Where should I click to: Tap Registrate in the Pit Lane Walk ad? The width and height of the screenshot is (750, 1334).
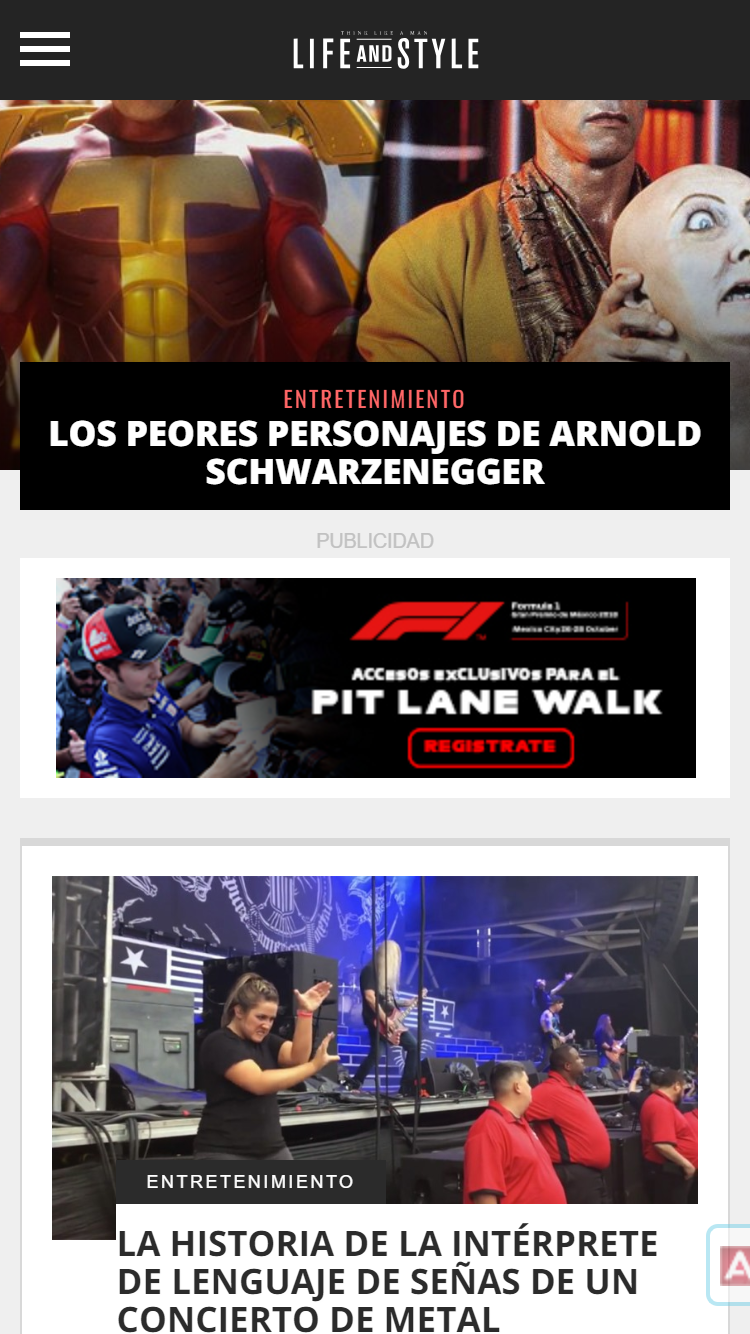[490, 747]
